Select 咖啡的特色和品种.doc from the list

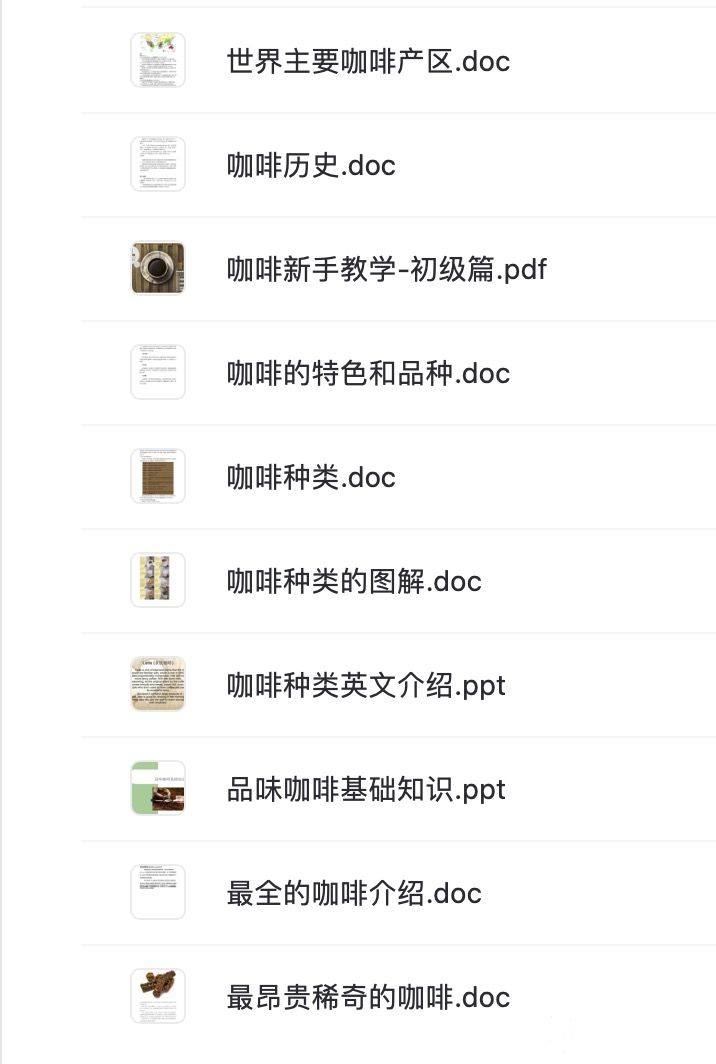point(368,373)
